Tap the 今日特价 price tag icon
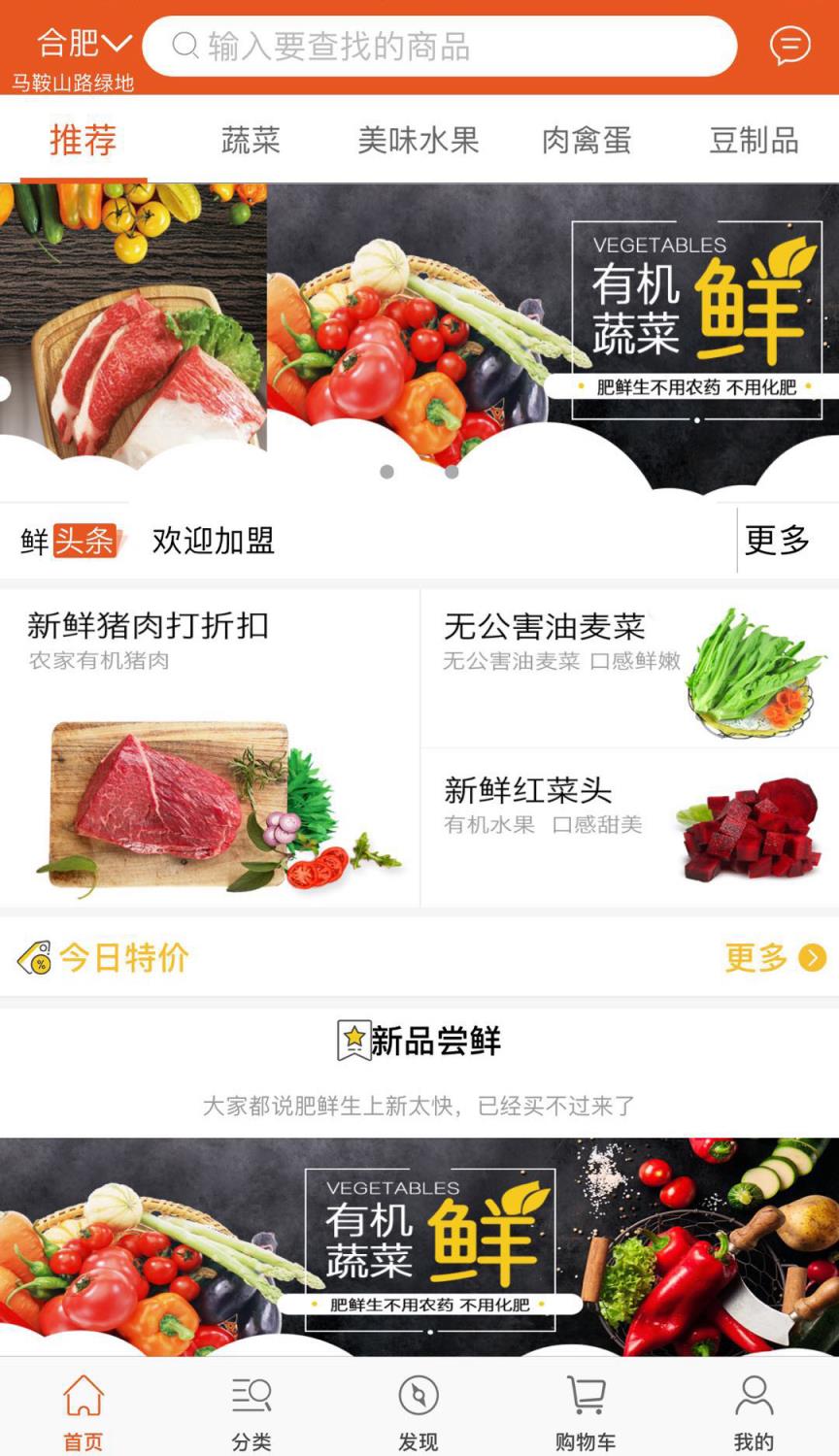The width and height of the screenshot is (839, 1456). click(37, 959)
